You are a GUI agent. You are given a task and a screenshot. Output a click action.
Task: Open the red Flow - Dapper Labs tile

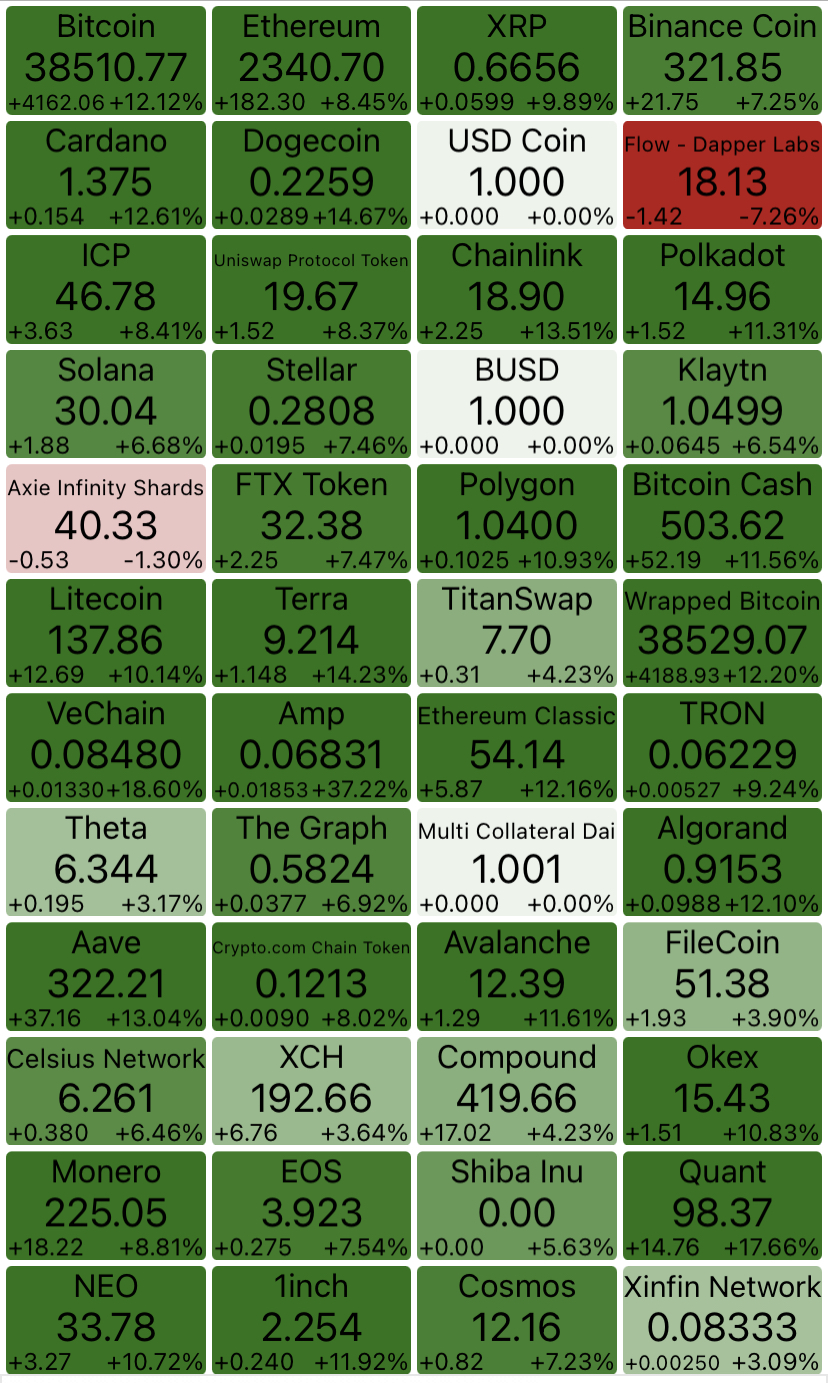(722, 175)
